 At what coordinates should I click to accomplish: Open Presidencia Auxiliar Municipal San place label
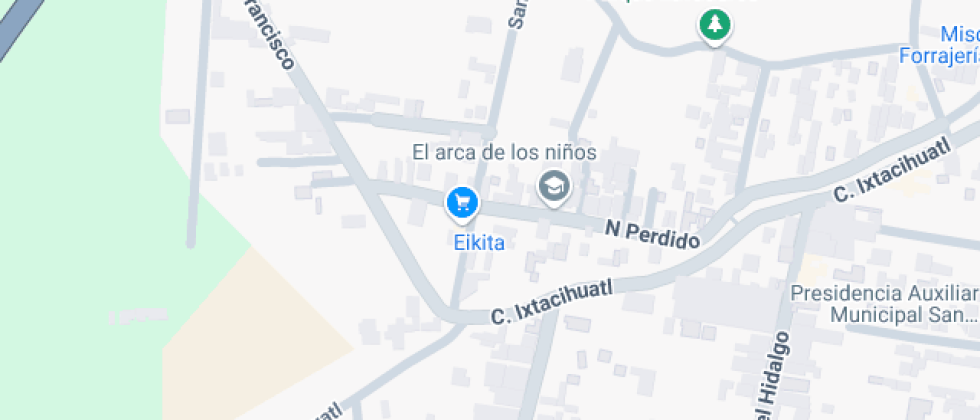tap(884, 304)
